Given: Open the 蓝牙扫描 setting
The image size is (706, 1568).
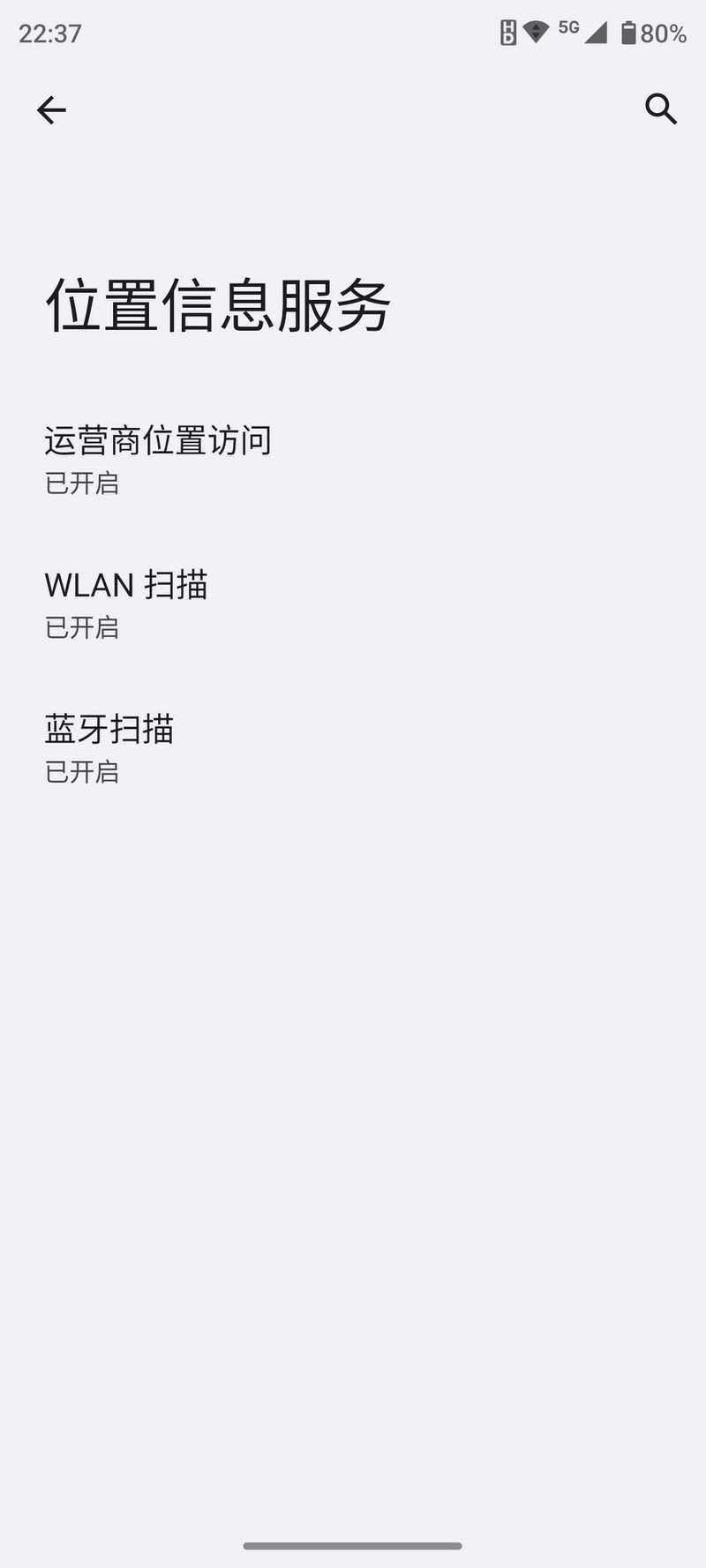Looking at the screenshot, I should (x=353, y=748).
